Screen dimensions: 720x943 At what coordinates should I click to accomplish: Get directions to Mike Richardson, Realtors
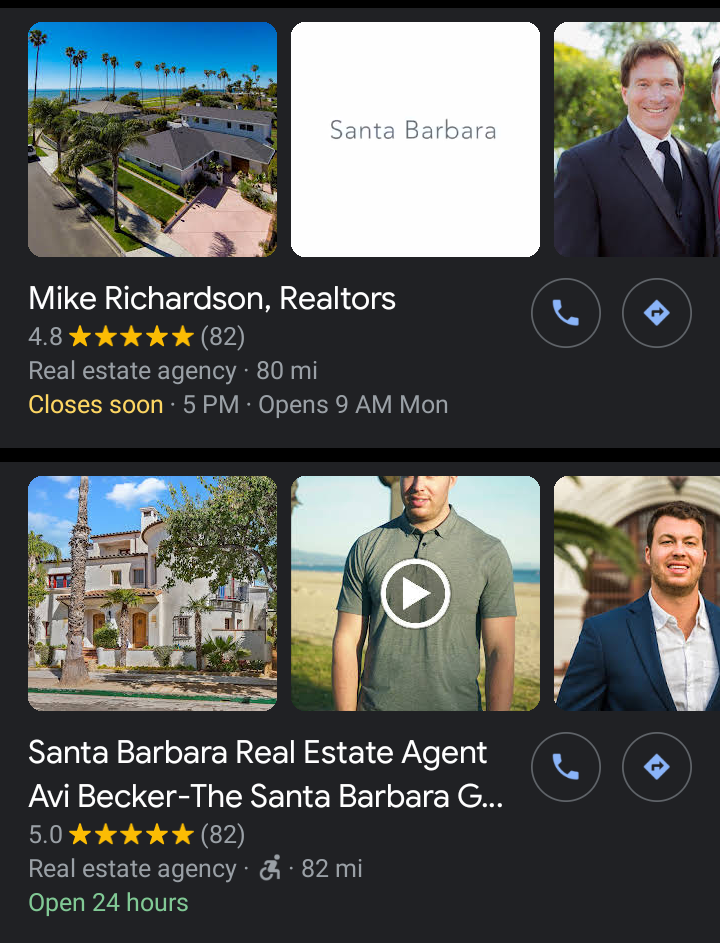(656, 313)
